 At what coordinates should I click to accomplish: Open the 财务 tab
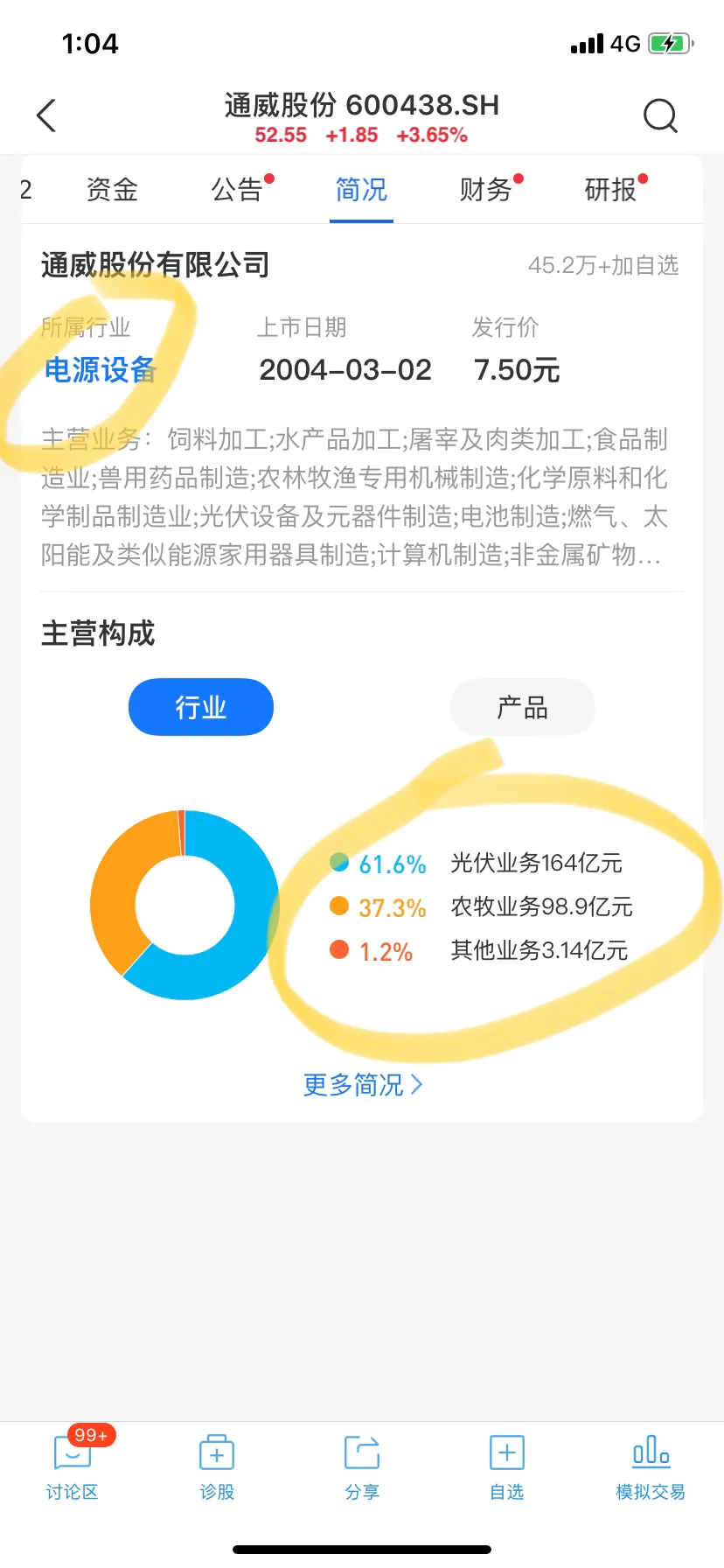486,190
